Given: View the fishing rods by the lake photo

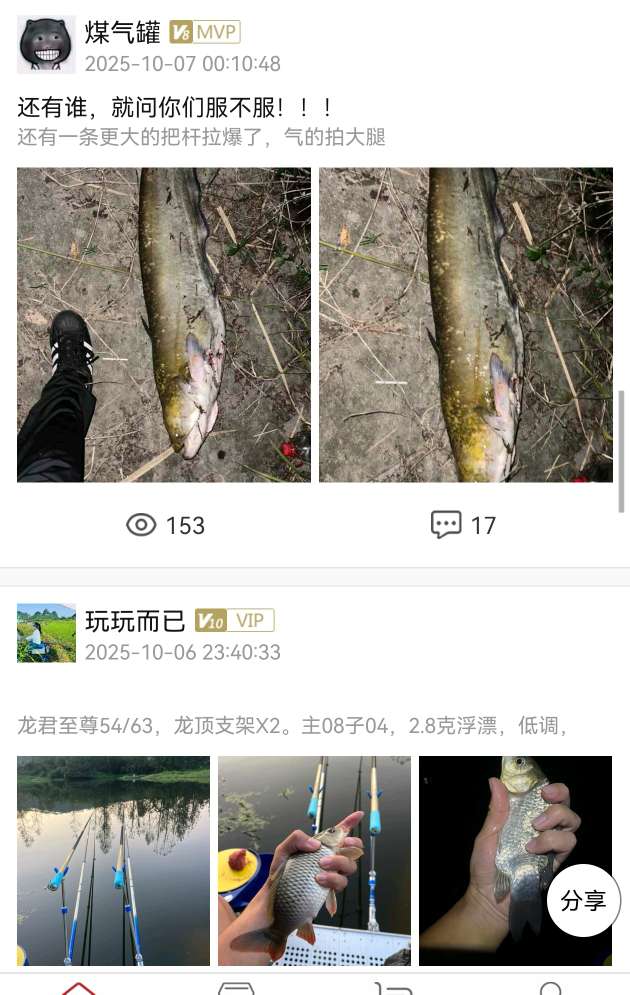Looking at the screenshot, I should [113, 860].
